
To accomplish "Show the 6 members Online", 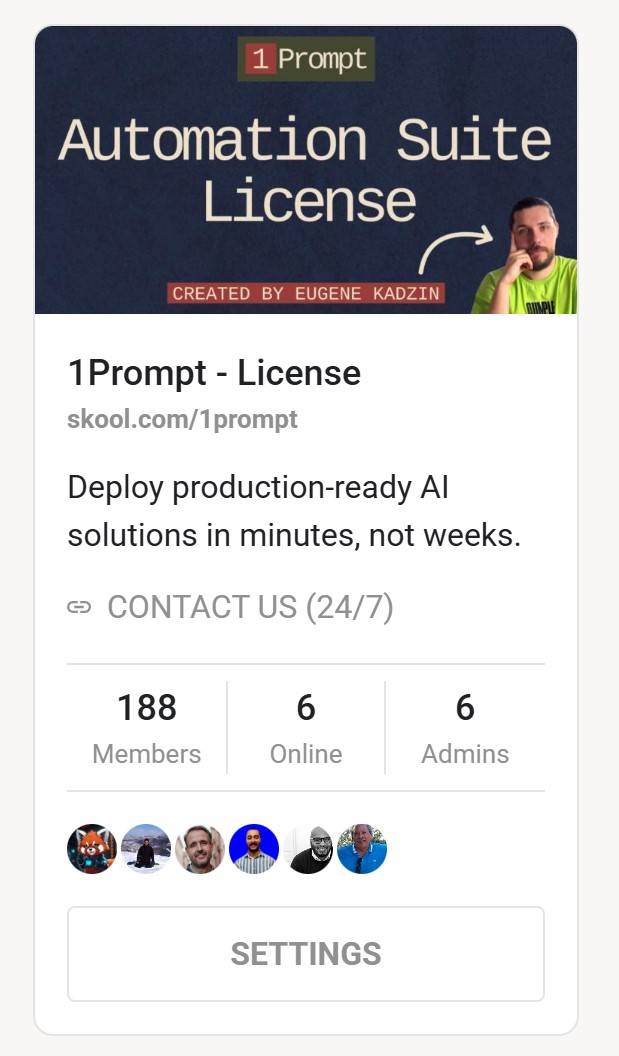I will (x=305, y=727).
